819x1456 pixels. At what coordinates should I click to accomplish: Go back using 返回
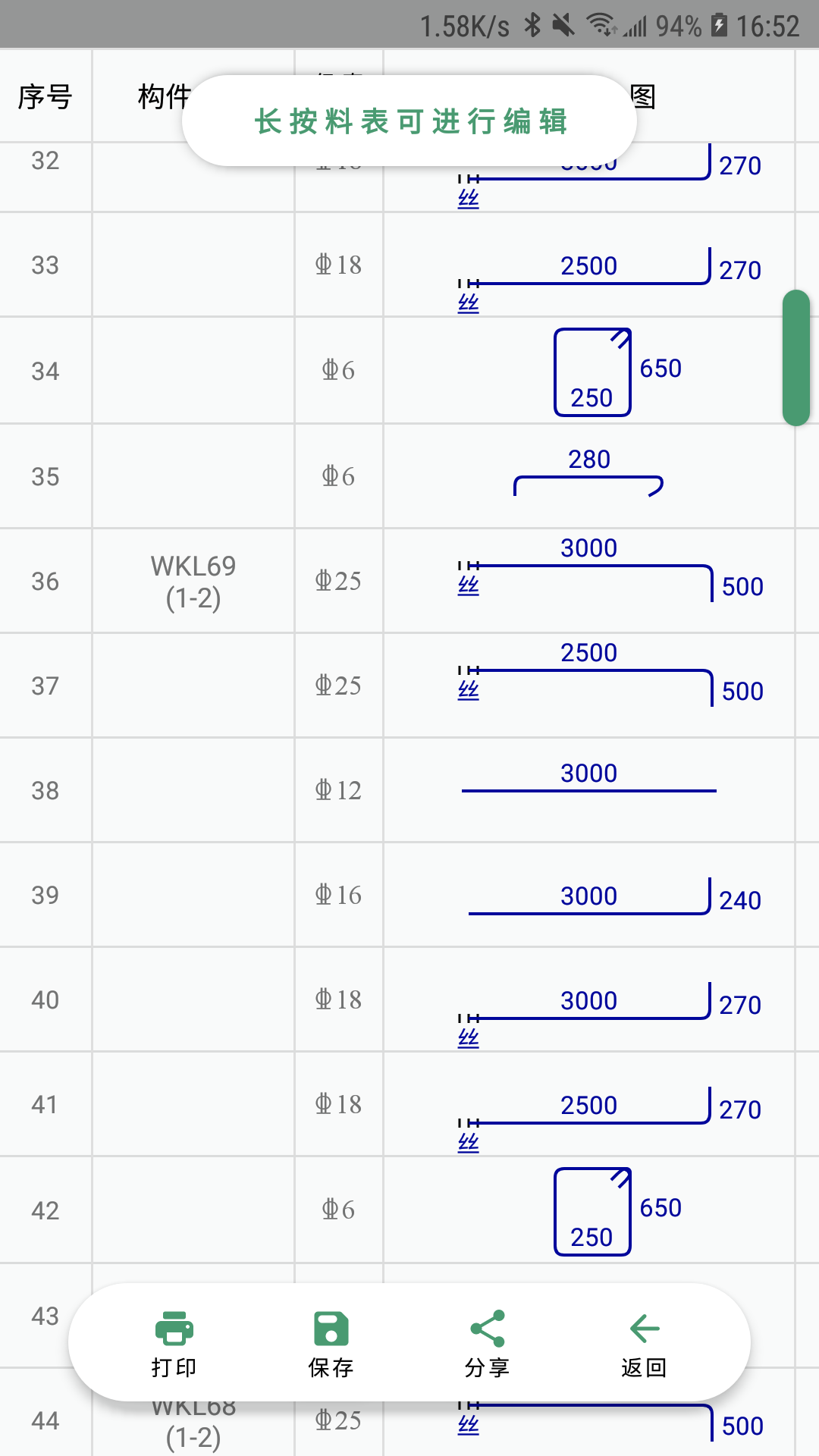coord(644,1342)
